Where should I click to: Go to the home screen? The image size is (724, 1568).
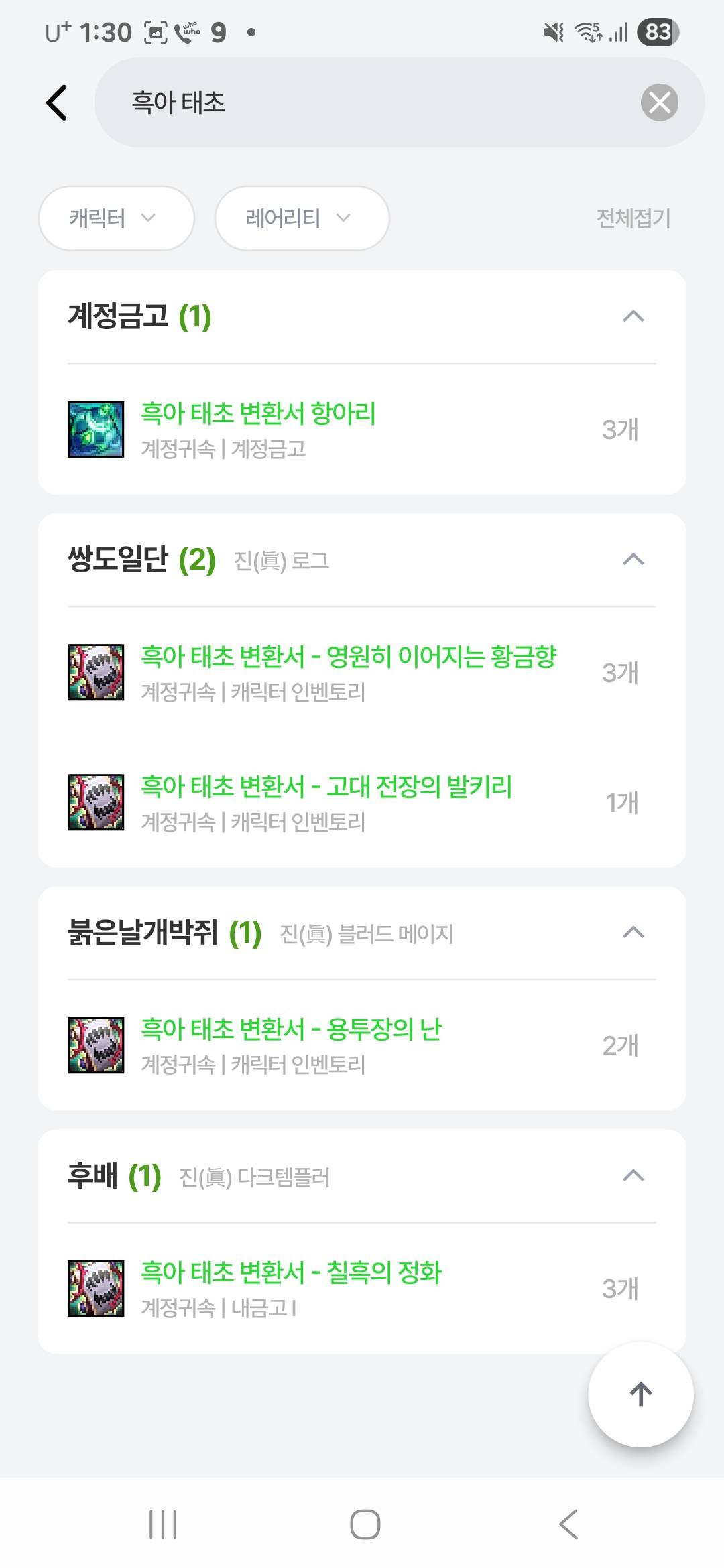[x=365, y=1524]
